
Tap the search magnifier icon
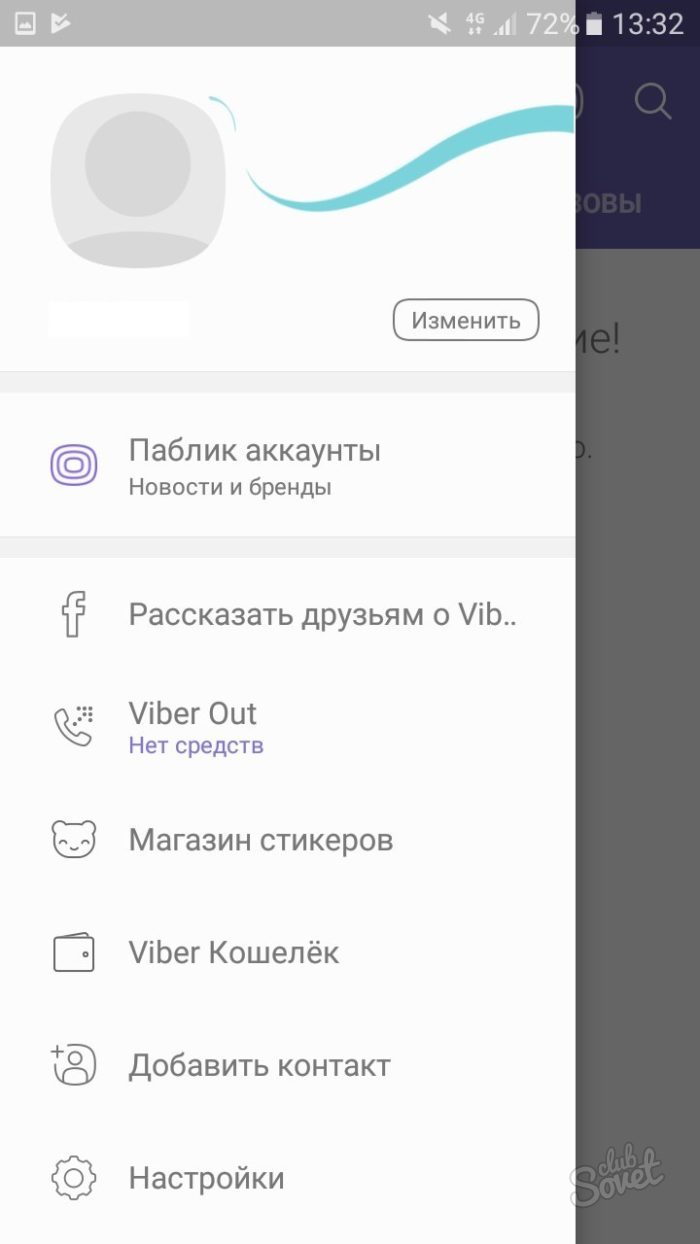(x=653, y=101)
